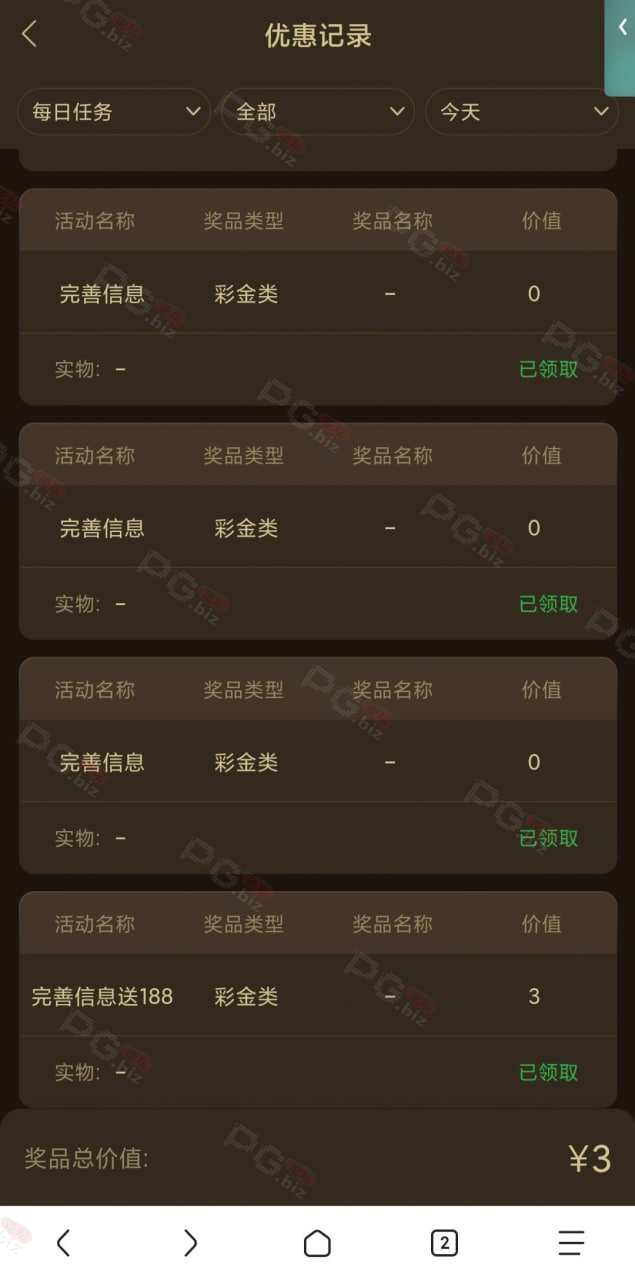Viewport: 635px width, 1280px height.
Task: Open the browser hamburger menu
Action: coord(571,1243)
